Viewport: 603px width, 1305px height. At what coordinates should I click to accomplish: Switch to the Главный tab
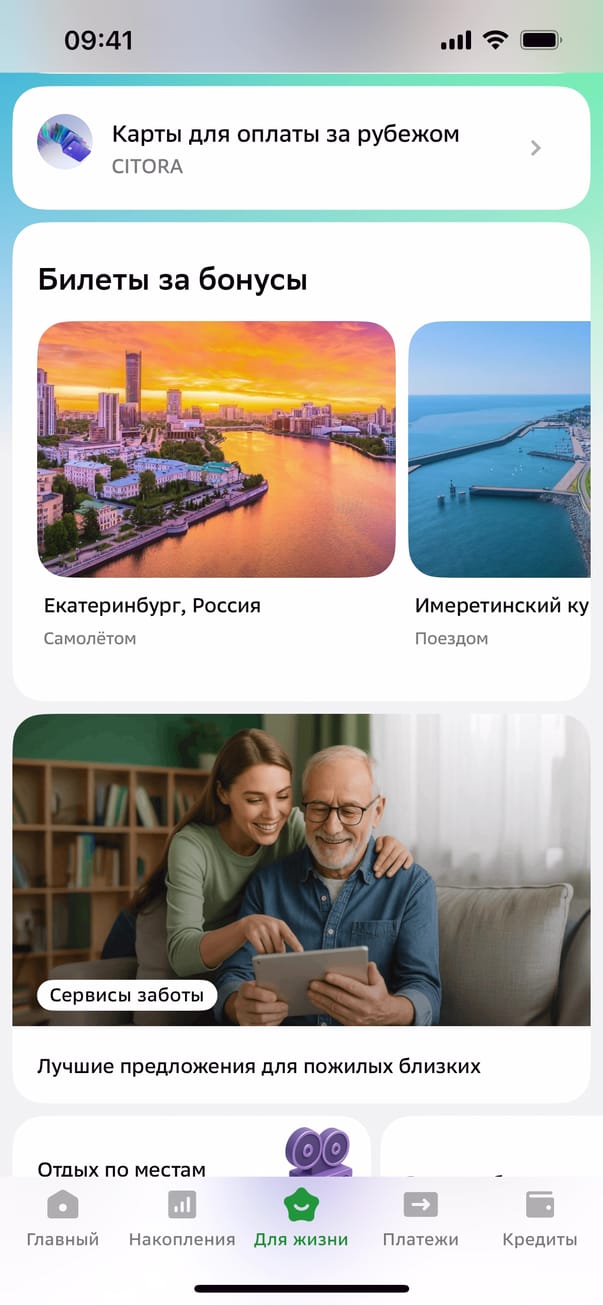[63, 1218]
